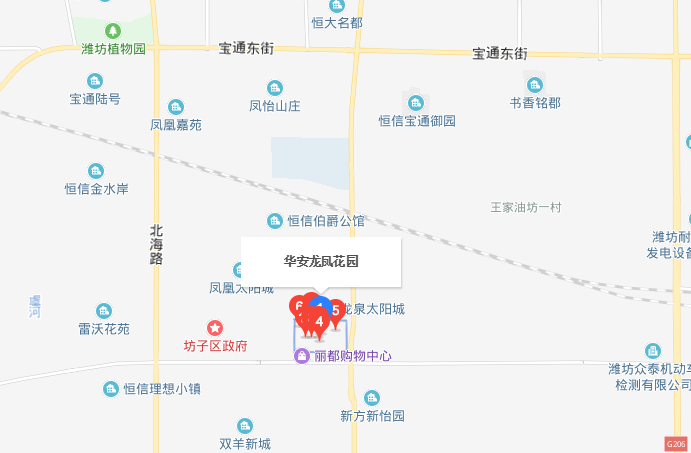Open the 华安龙凤花园 info popup
691x453 pixels.
click(x=321, y=262)
